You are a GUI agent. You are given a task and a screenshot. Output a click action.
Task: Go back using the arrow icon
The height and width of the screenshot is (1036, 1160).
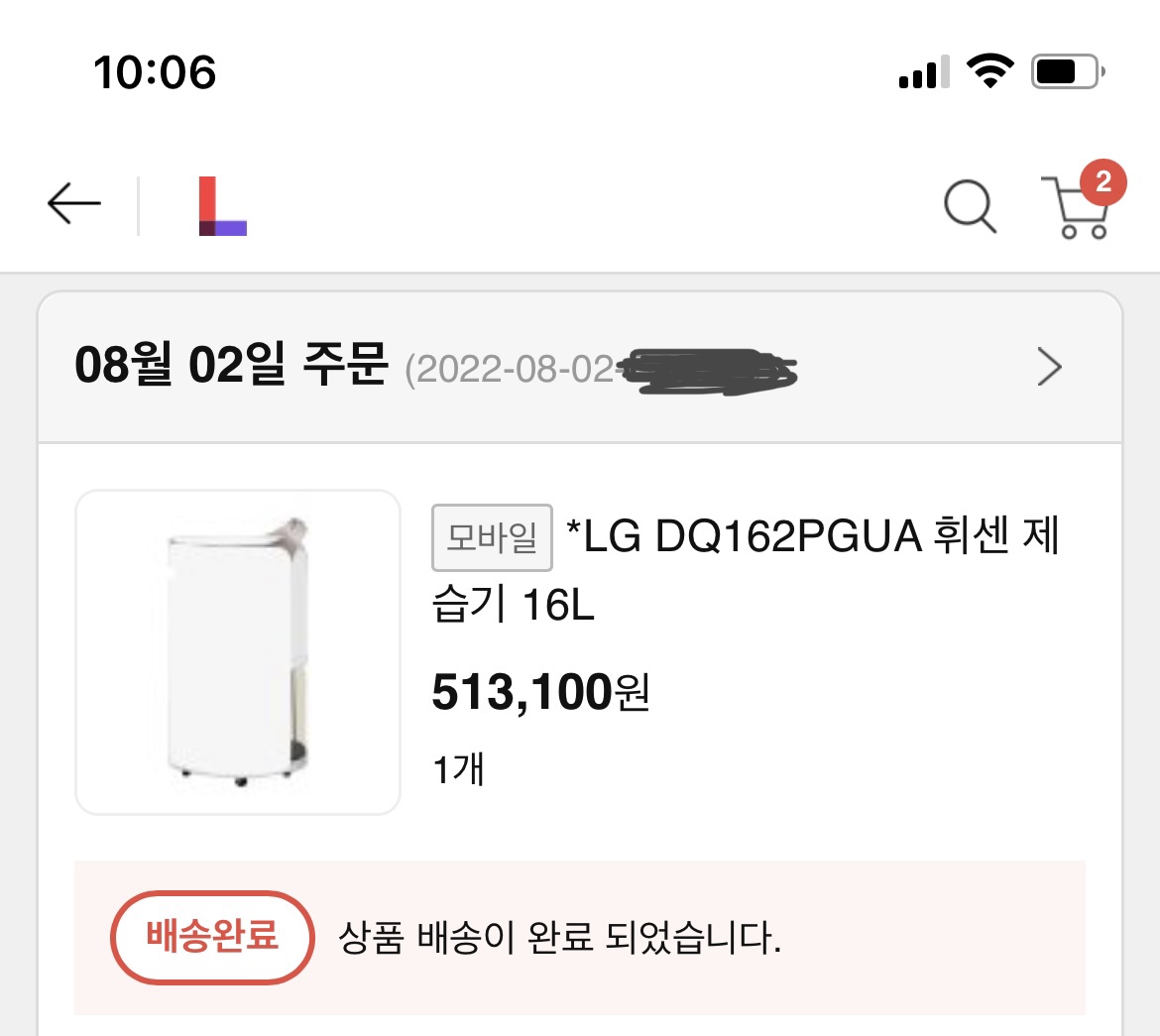[x=74, y=205]
